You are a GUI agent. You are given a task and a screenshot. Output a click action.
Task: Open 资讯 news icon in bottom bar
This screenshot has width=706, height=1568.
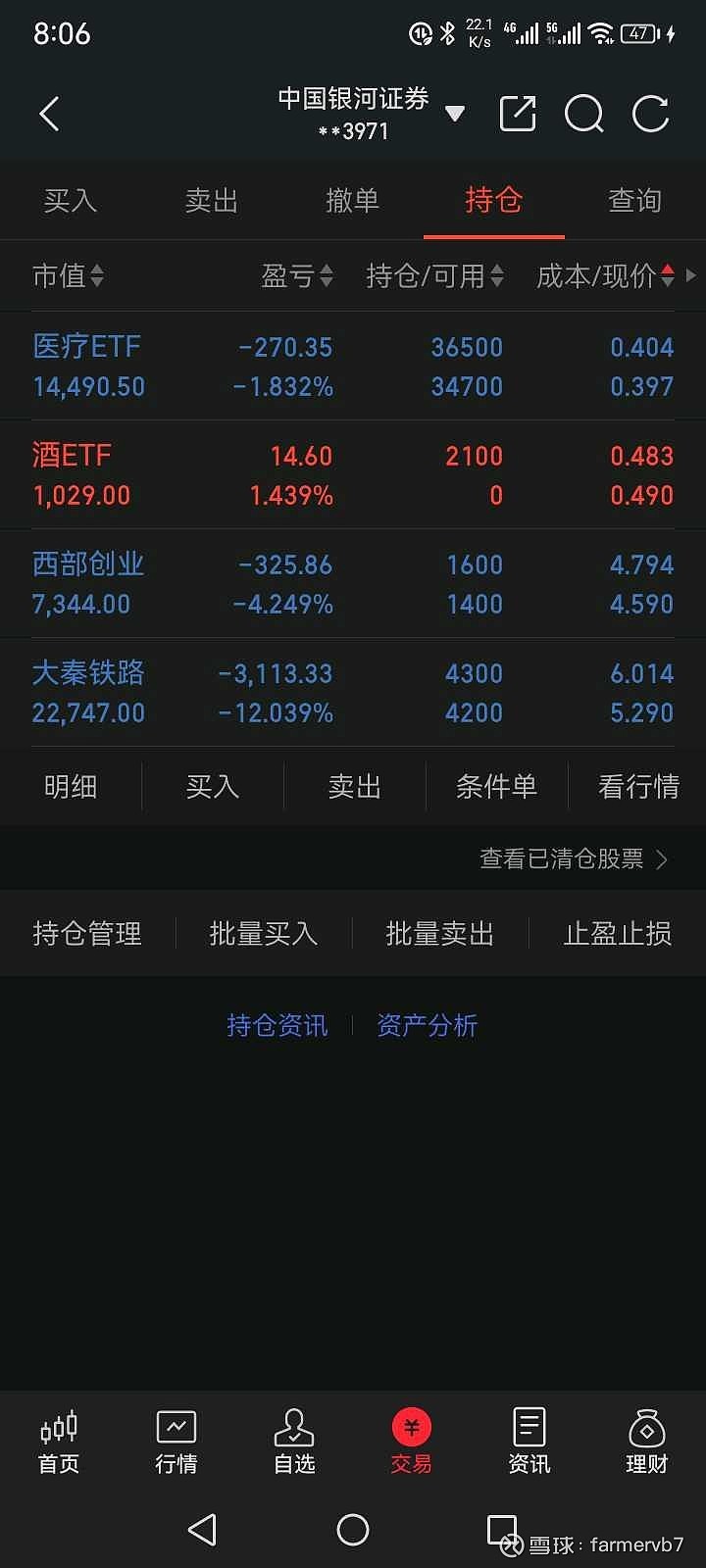(529, 1441)
